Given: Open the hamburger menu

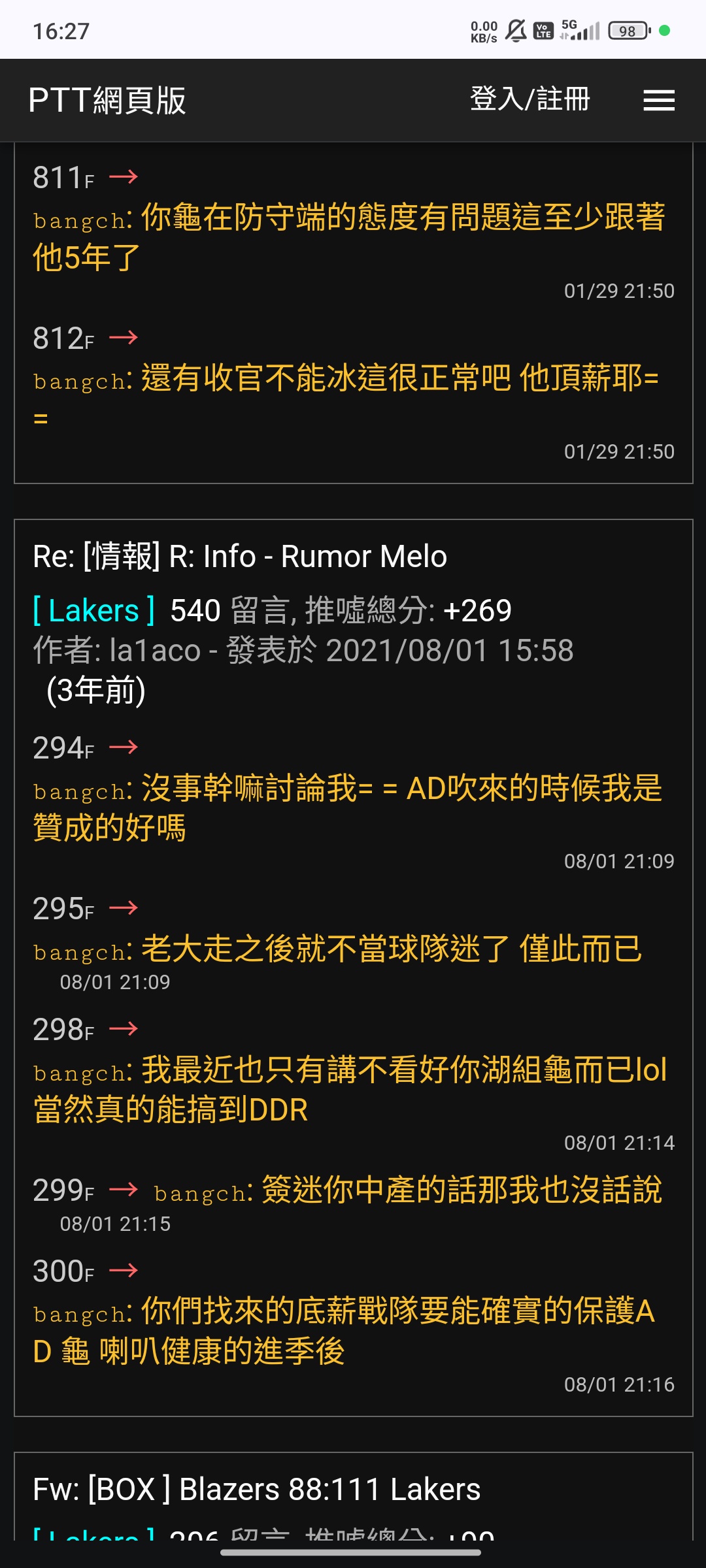Looking at the screenshot, I should pos(658,100).
